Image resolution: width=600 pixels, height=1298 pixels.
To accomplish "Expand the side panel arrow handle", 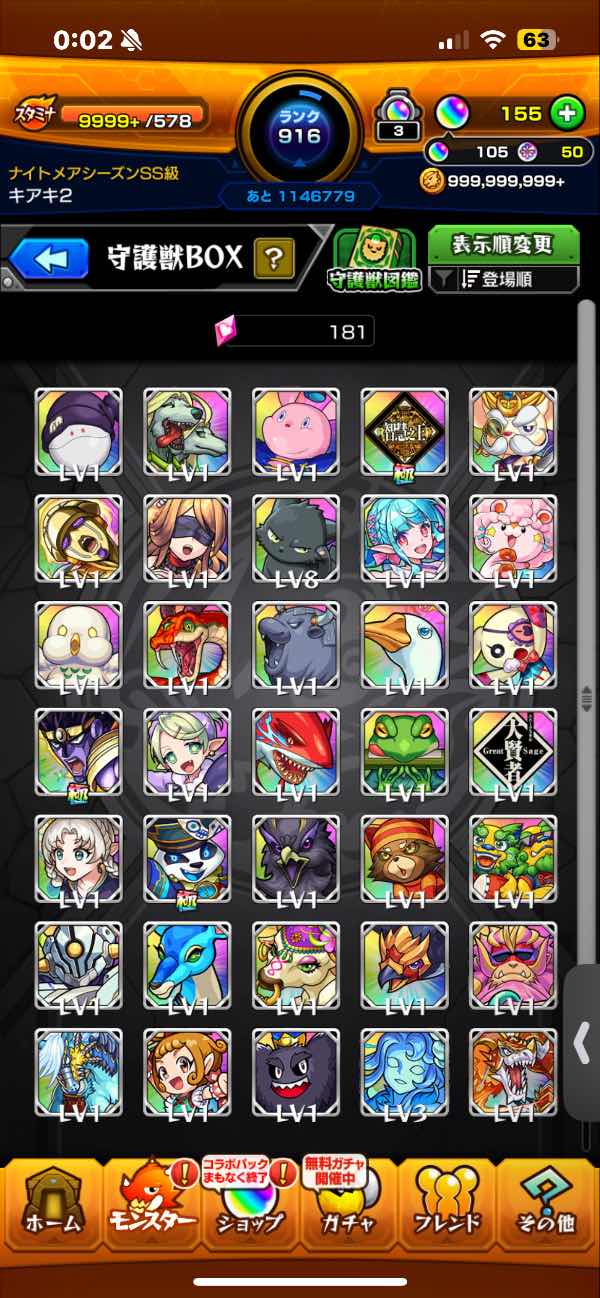I will (582, 1043).
